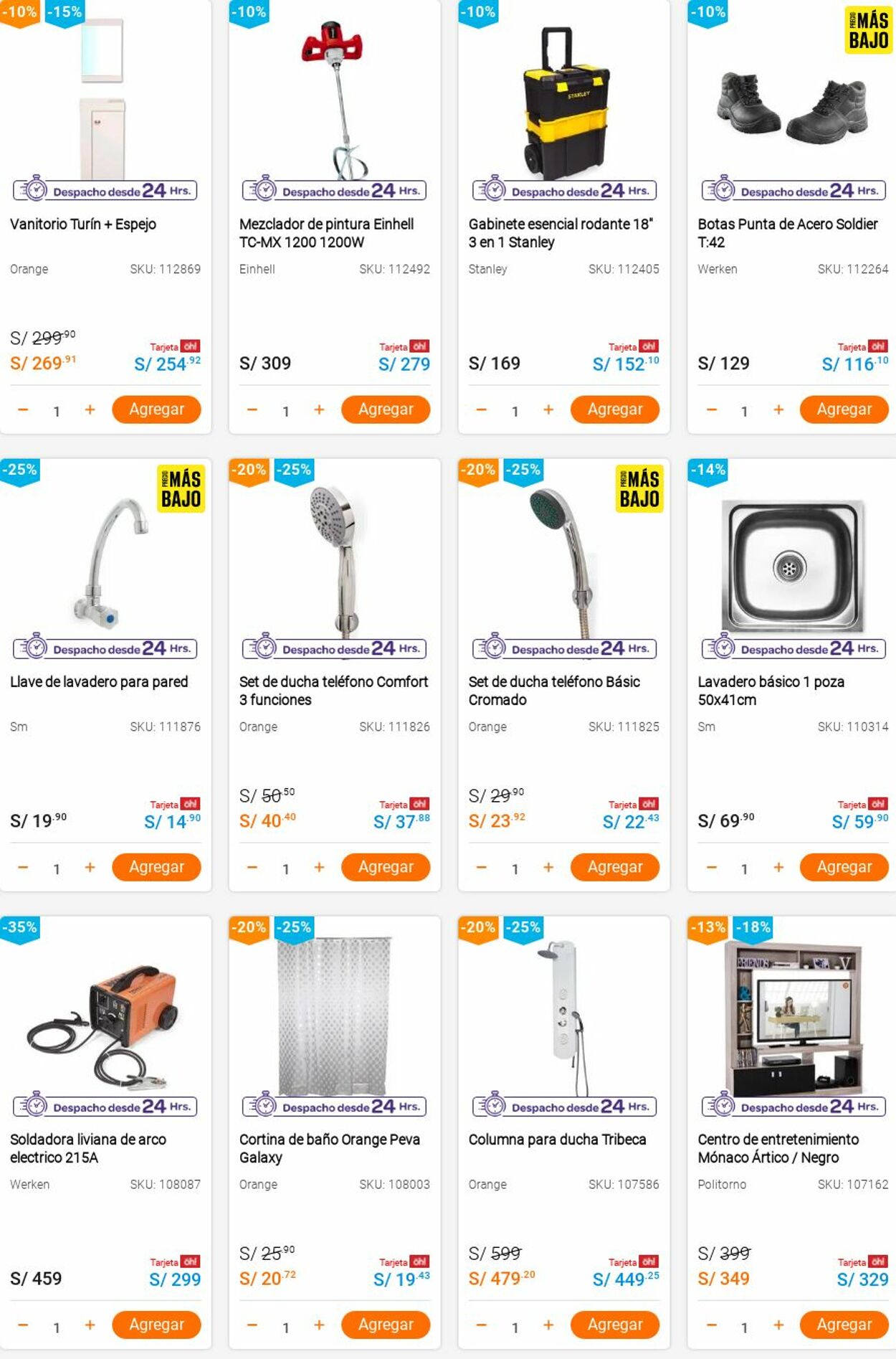Open Llave de lavadero para pared product
The image size is (896, 1359).
point(99,681)
